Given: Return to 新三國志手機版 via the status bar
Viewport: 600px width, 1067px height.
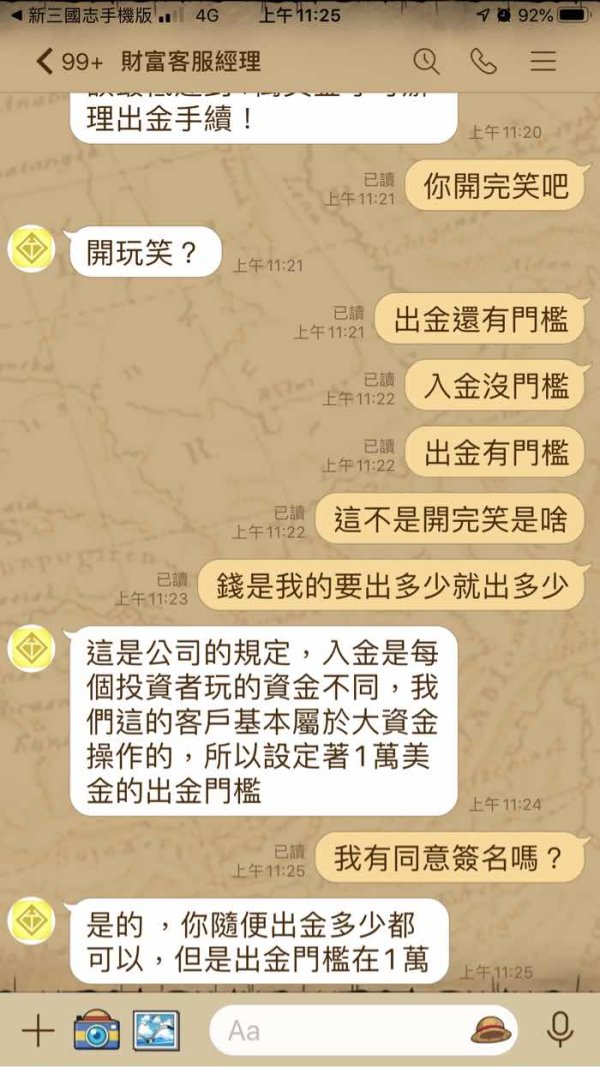Looking at the screenshot, I should click(83, 15).
